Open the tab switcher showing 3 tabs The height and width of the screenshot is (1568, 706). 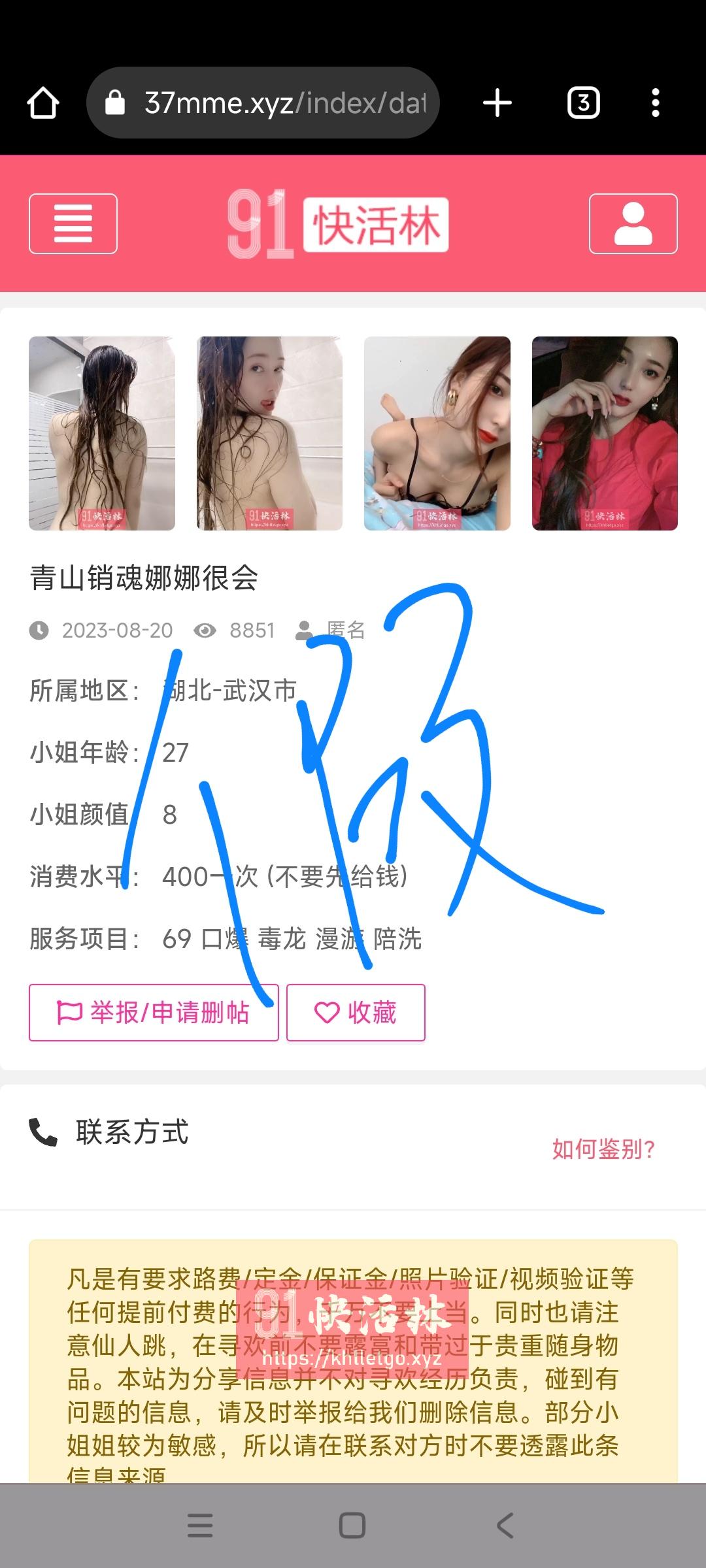pos(583,103)
